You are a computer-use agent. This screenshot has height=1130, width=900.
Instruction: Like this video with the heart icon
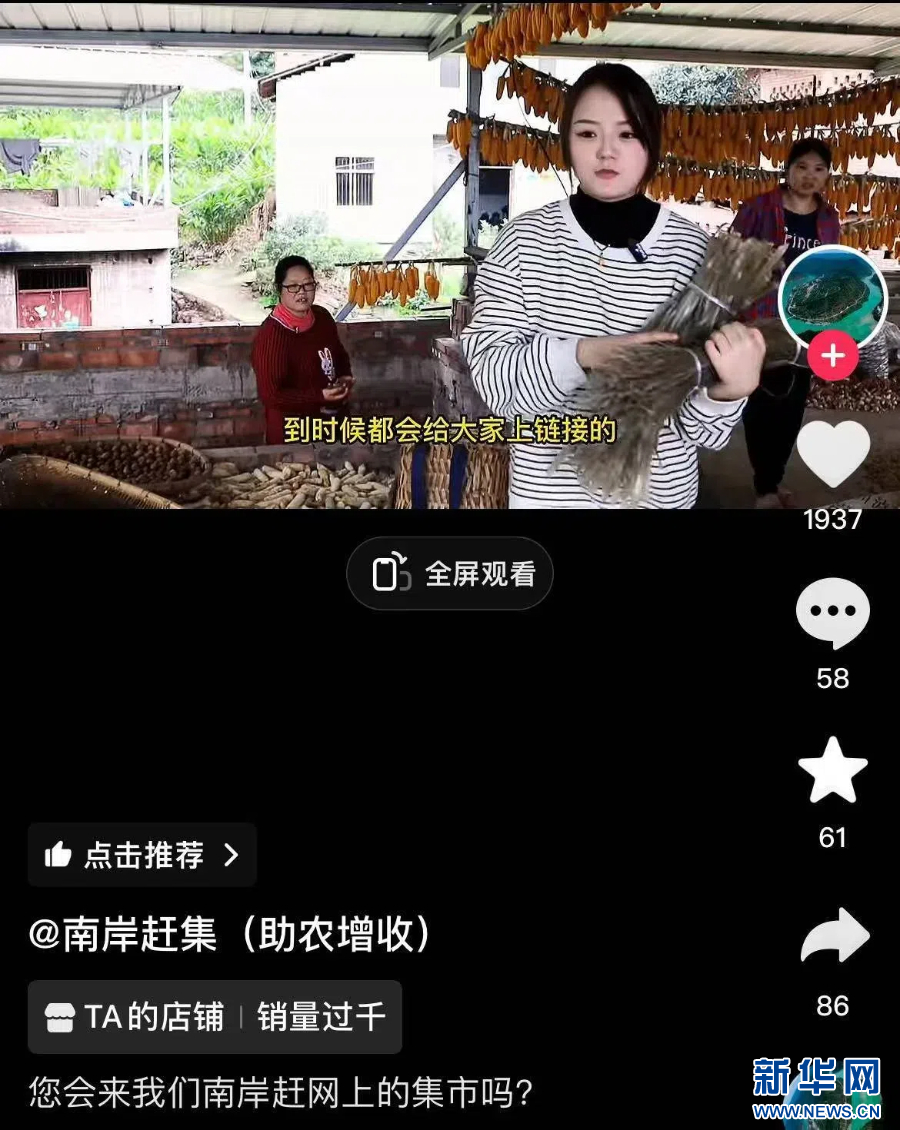[x=833, y=455]
